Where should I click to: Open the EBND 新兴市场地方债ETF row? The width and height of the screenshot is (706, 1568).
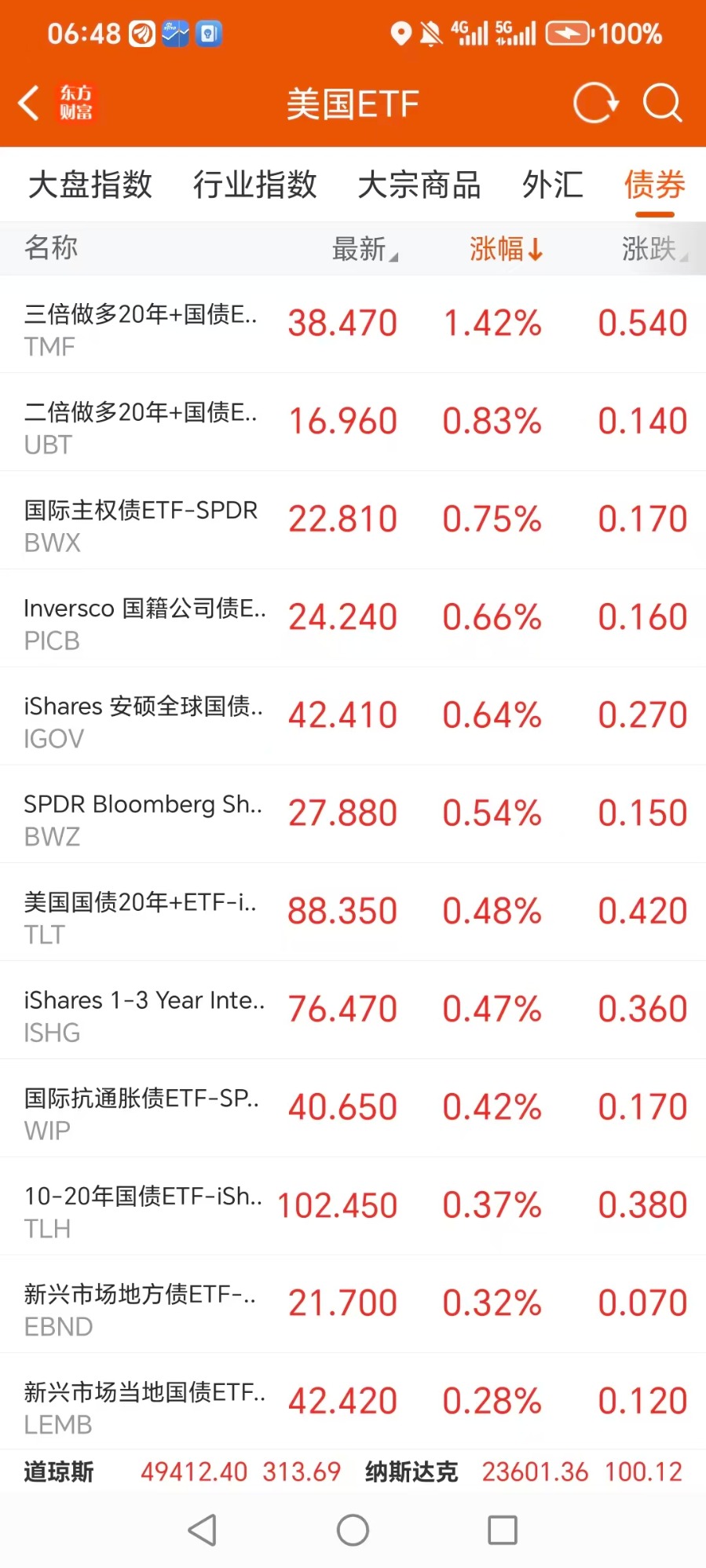coord(353,1304)
